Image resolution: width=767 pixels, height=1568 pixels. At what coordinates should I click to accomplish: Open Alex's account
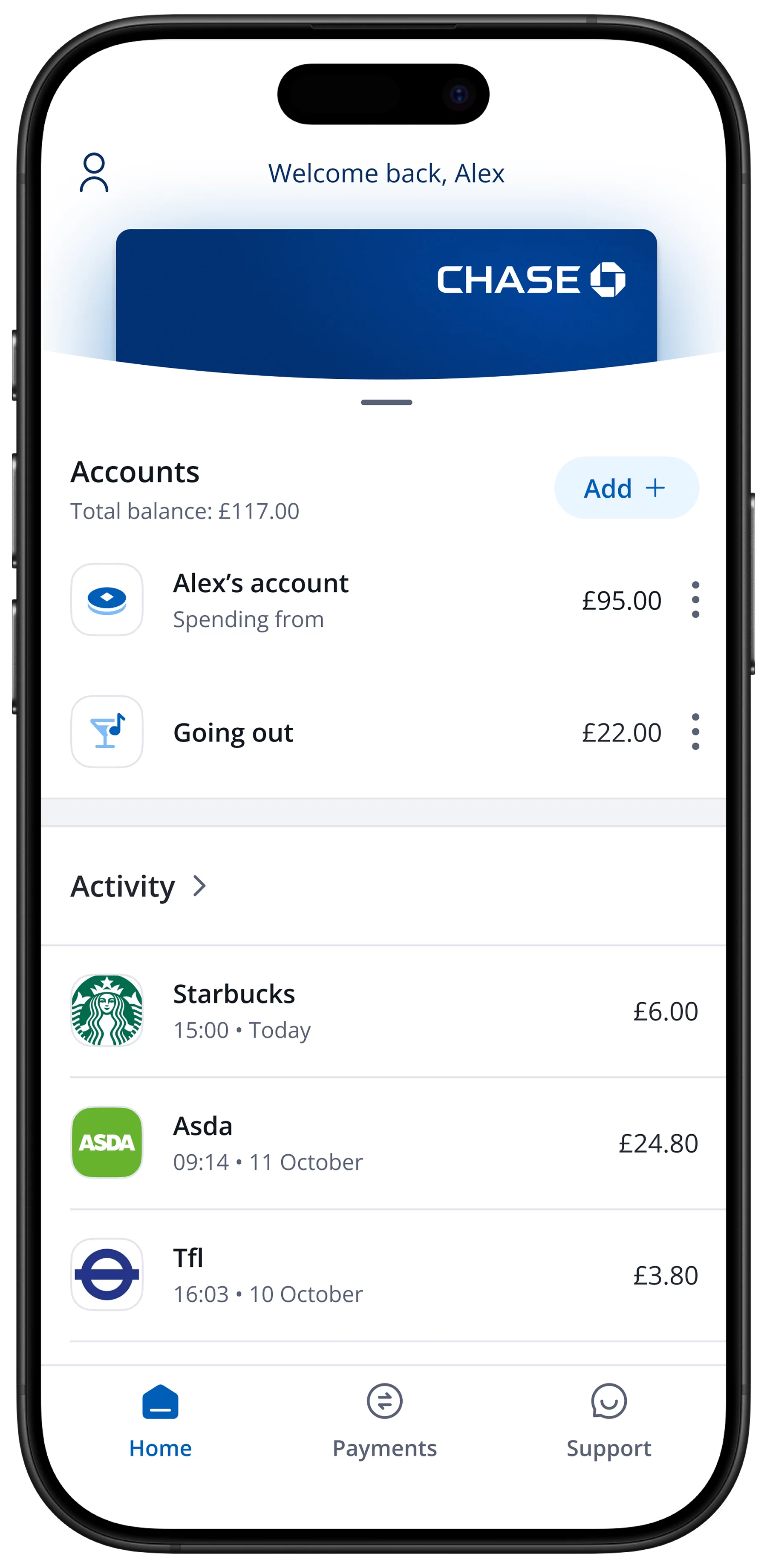point(365,600)
